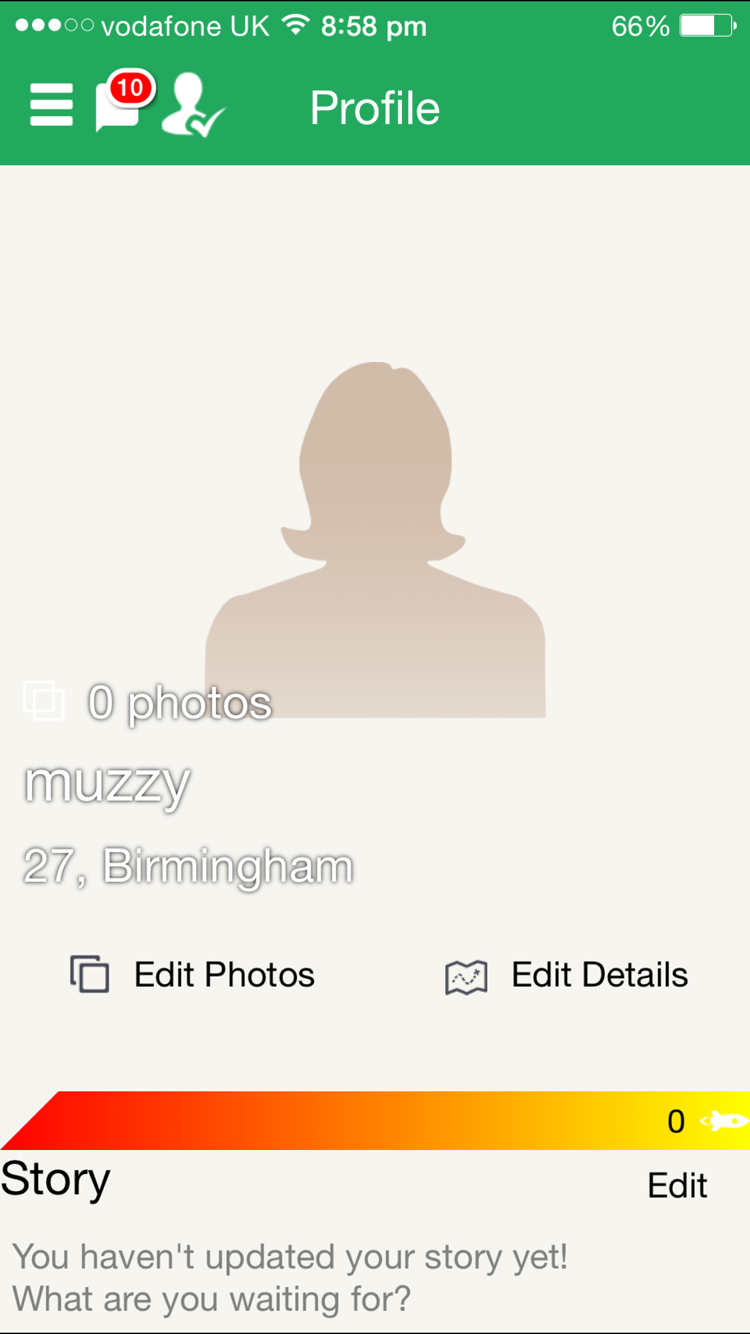The height and width of the screenshot is (1334, 750).
Task: Open Edit Photos
Action: (223, 973)
